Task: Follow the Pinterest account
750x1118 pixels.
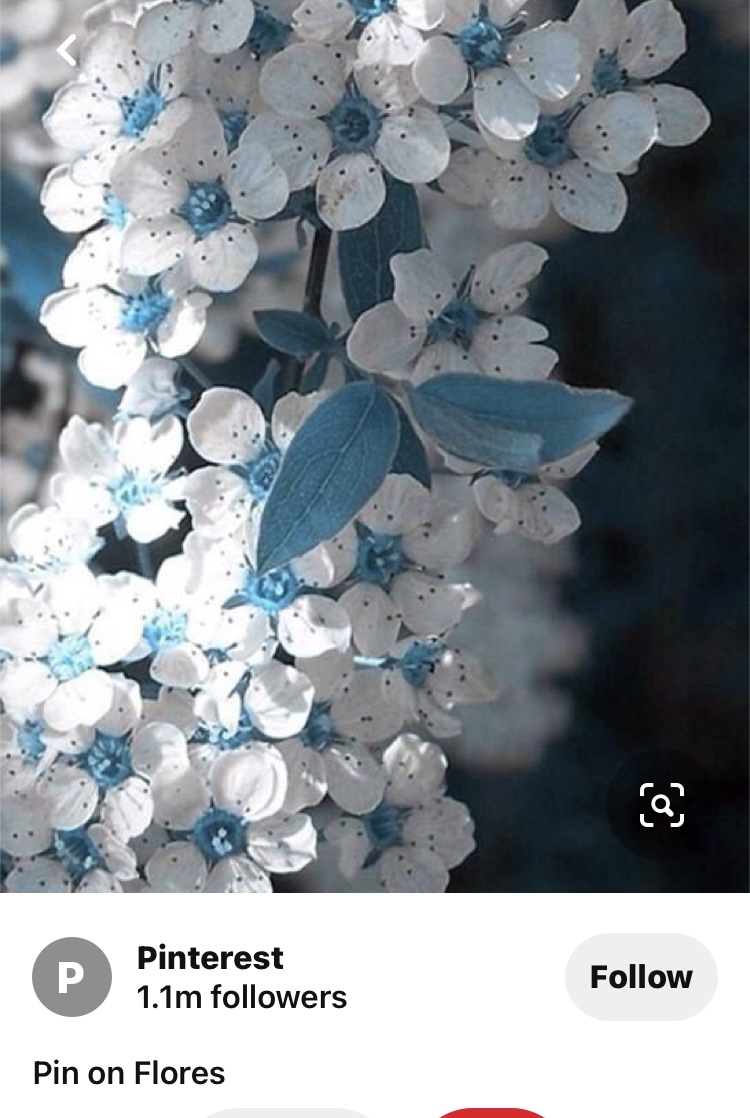Action: 641,977
